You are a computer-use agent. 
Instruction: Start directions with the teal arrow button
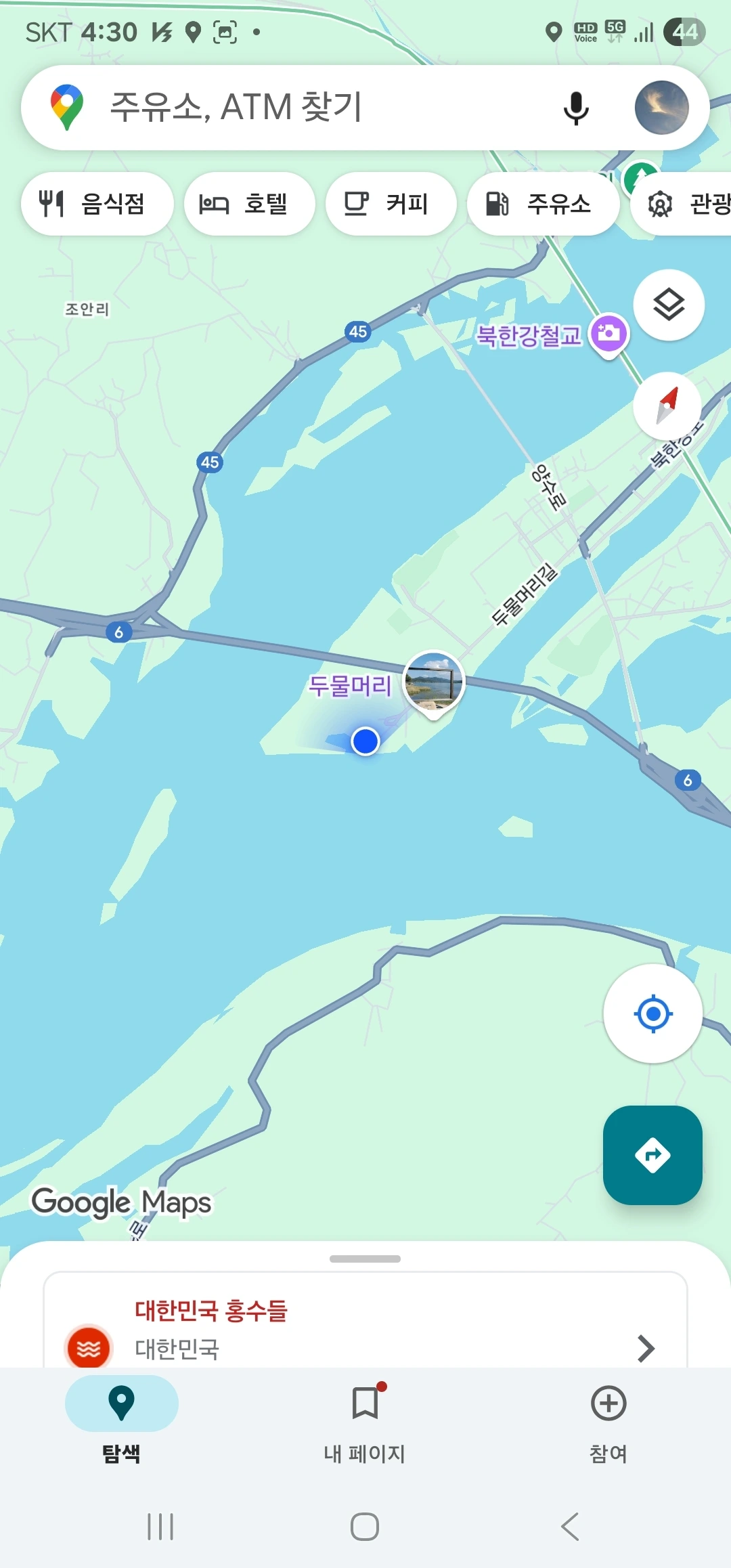click(652, 1155)
